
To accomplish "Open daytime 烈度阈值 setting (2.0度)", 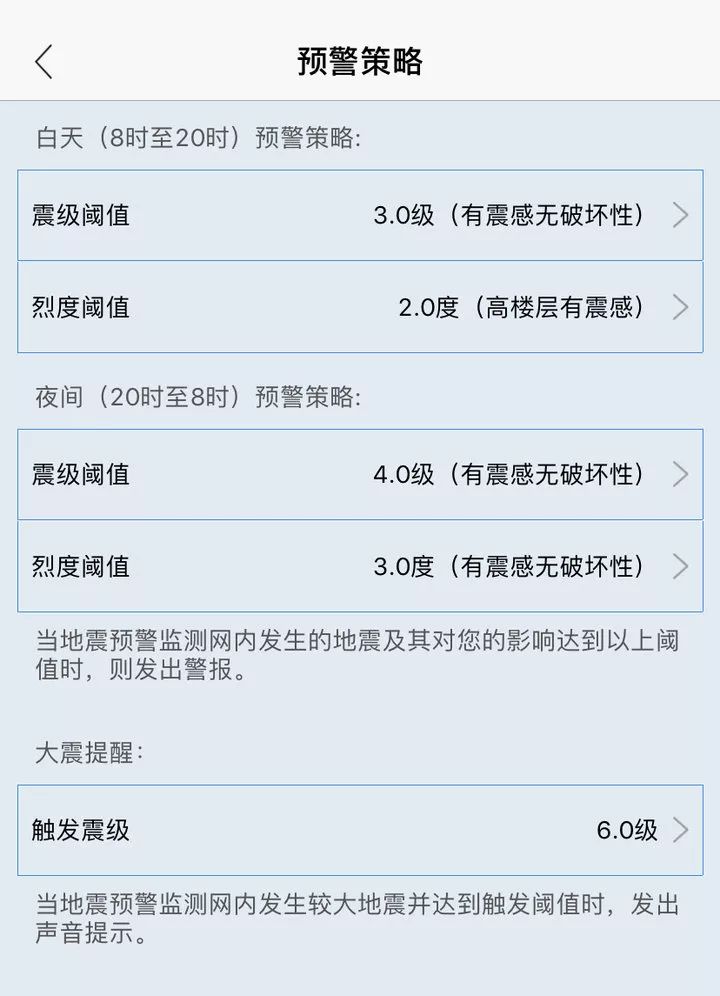I will [360, 307].
